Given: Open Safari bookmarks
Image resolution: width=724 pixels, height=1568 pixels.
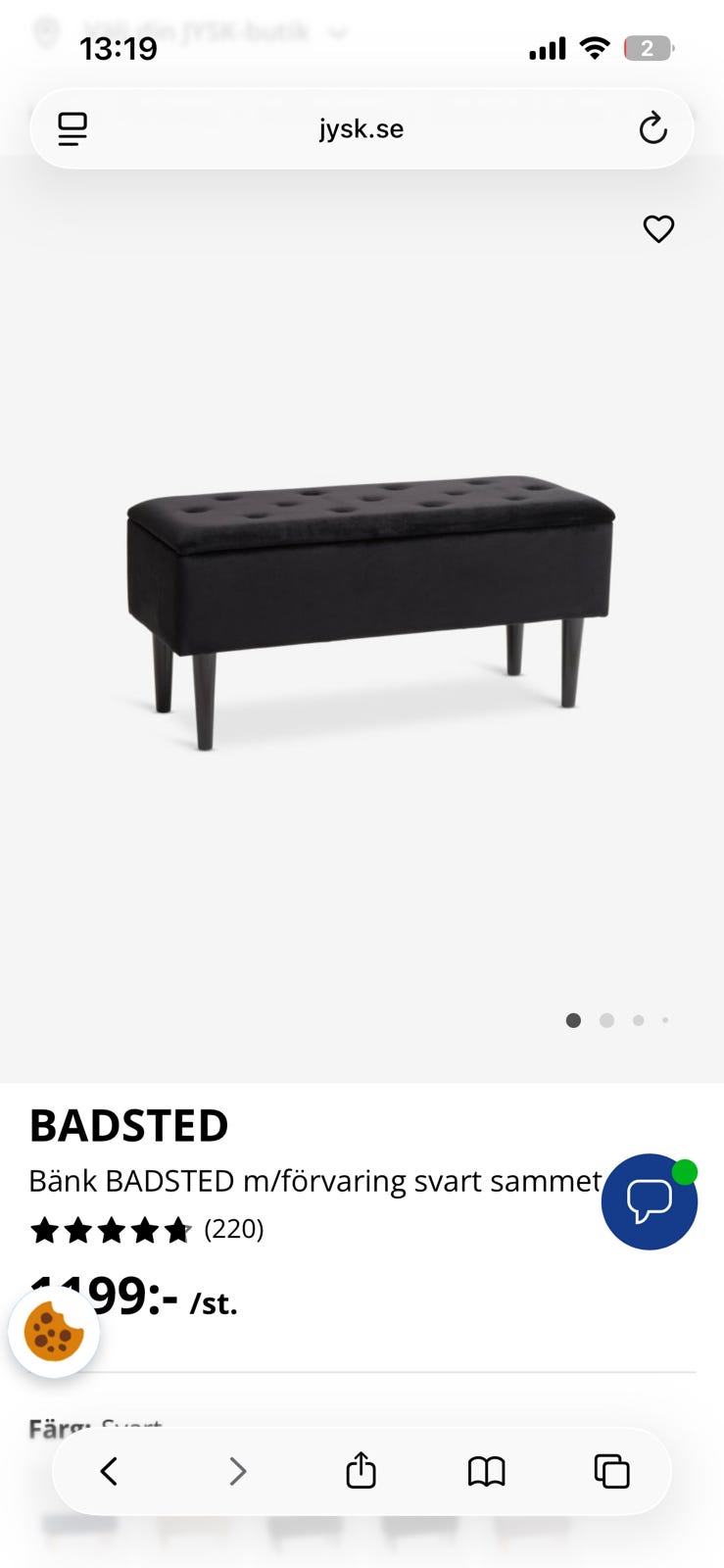Looking at the screenshot, I should pos(486,1471).
